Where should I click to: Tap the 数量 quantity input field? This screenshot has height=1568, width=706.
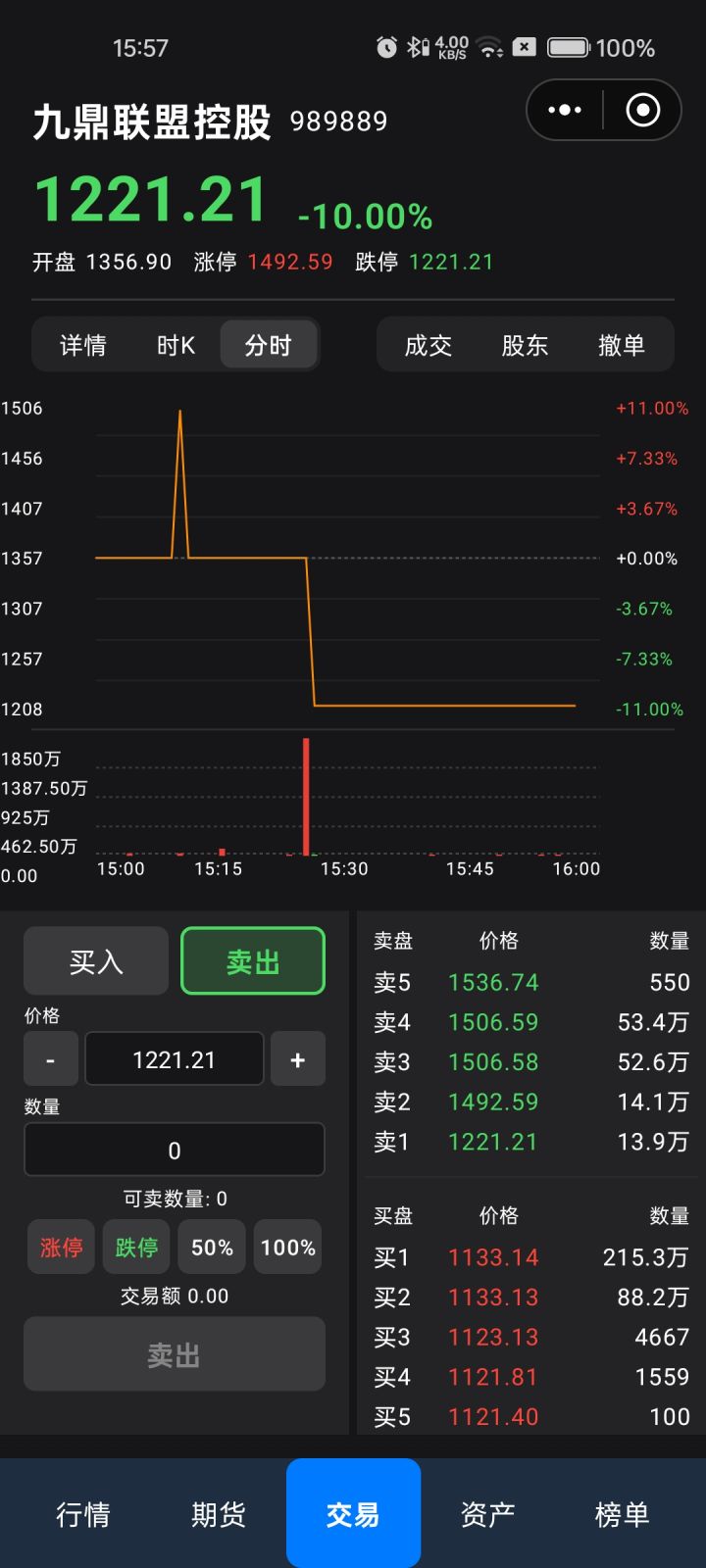(x=175, y=1150)
